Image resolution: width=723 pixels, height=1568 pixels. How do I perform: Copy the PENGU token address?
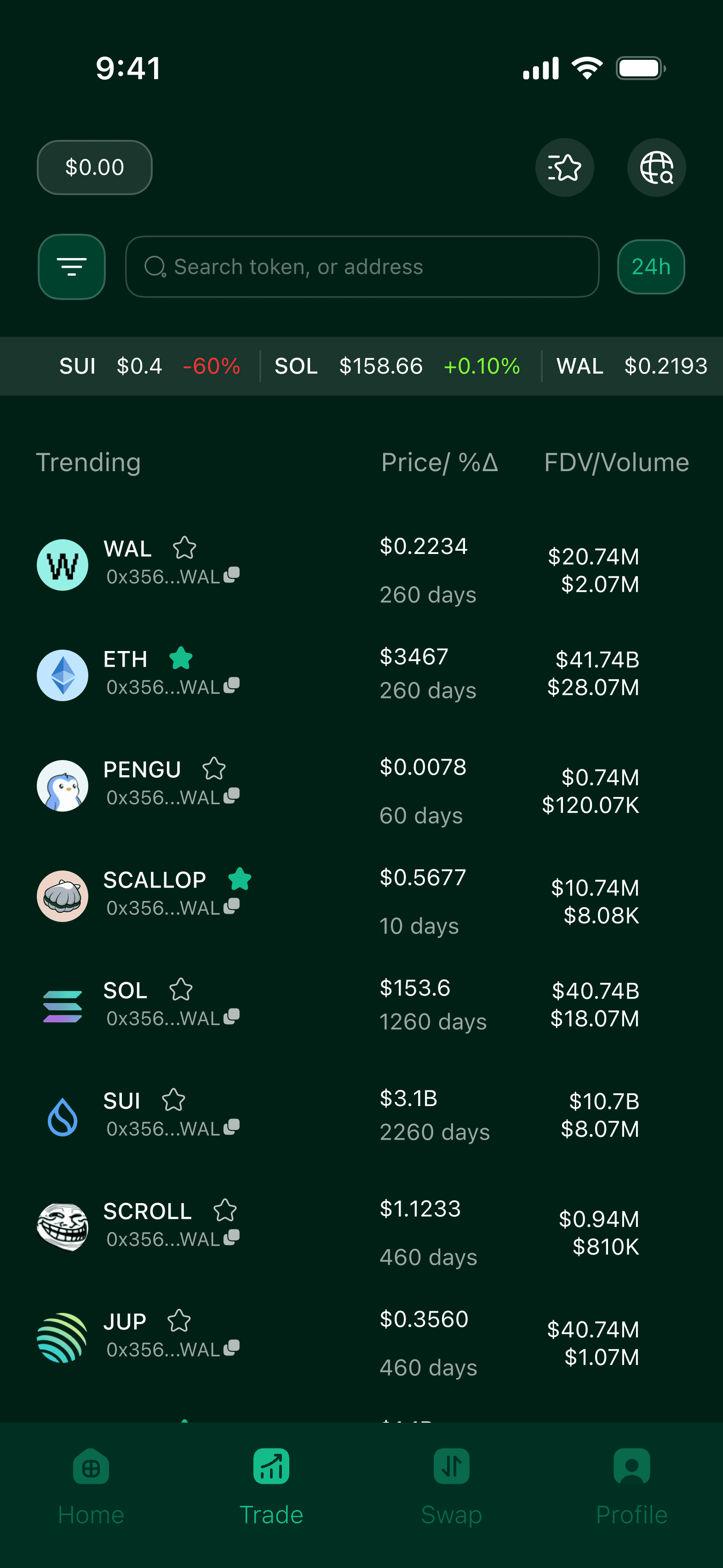pyautogui.click(x=231, y=796)
